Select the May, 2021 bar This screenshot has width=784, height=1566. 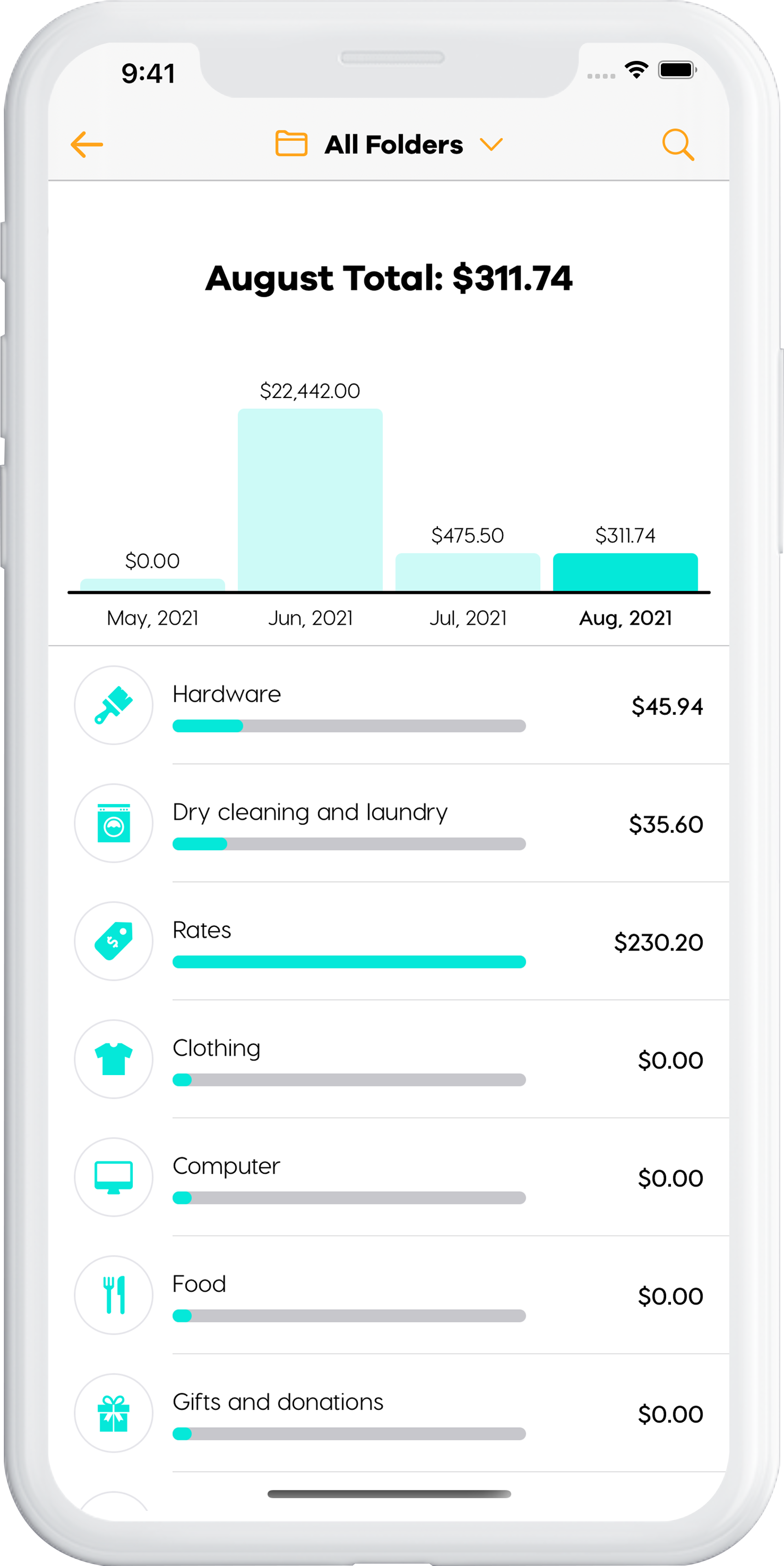click(x=152, y=584)
